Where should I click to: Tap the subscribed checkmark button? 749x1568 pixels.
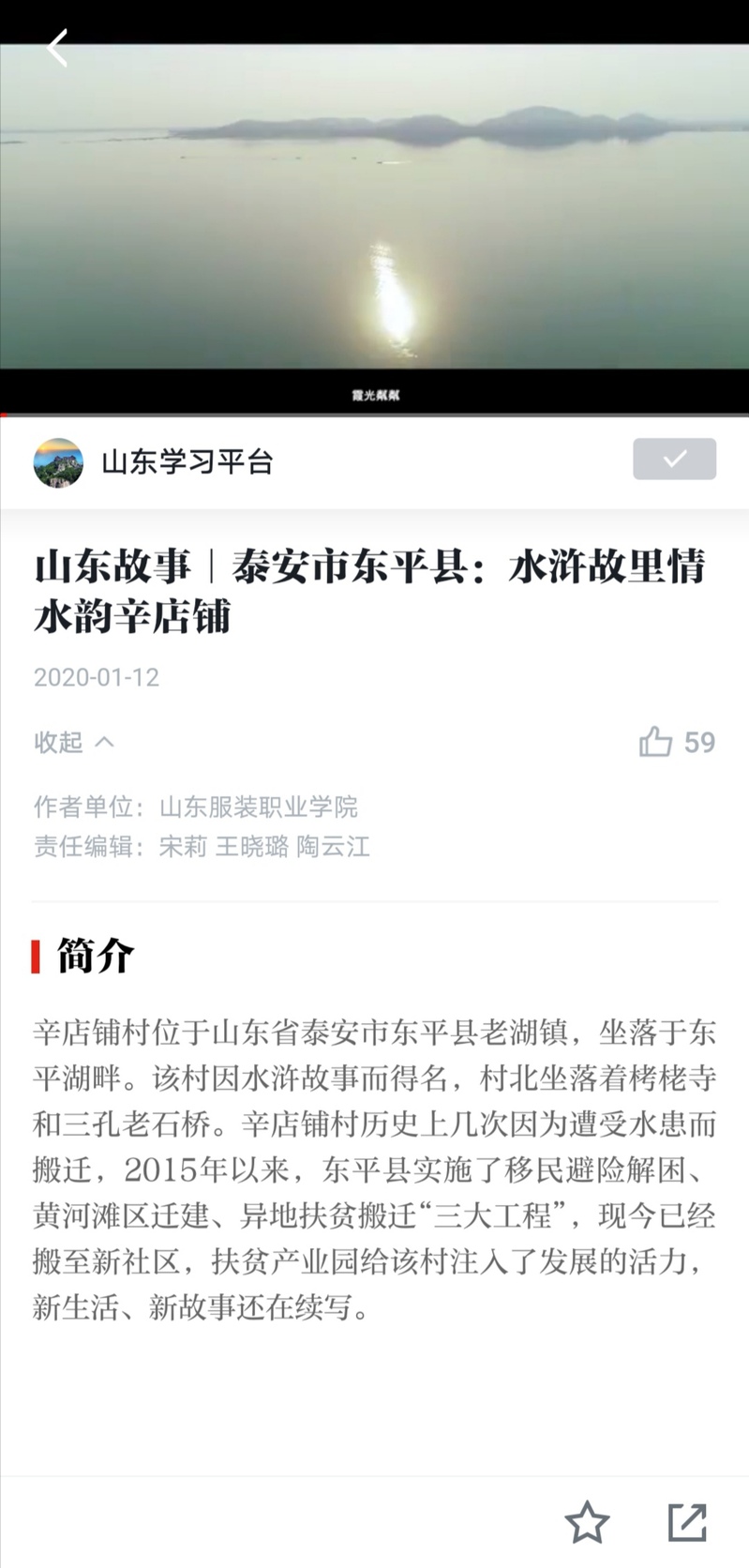tap(674, 459)
